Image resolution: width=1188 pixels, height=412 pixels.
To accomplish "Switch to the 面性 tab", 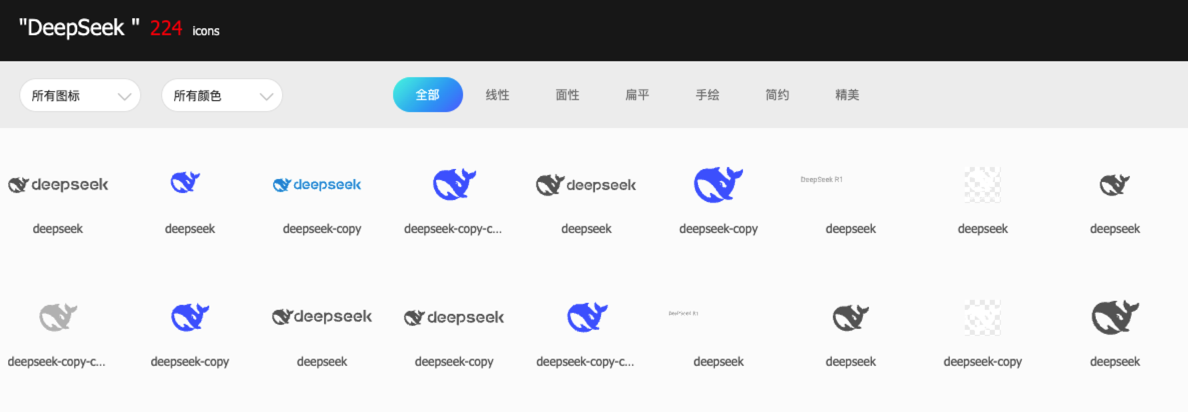I will [567, 95].
